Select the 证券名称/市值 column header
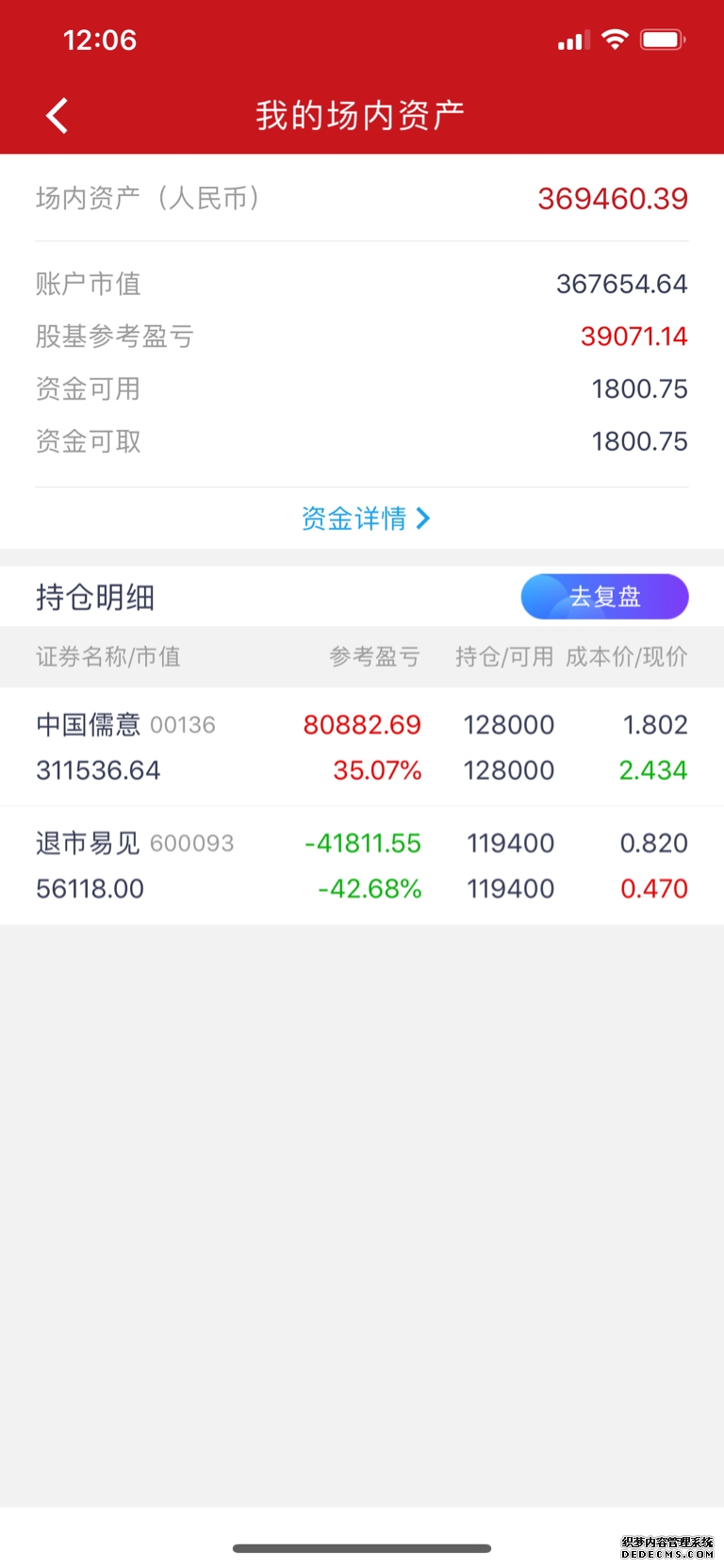 [x=107, y=657]
